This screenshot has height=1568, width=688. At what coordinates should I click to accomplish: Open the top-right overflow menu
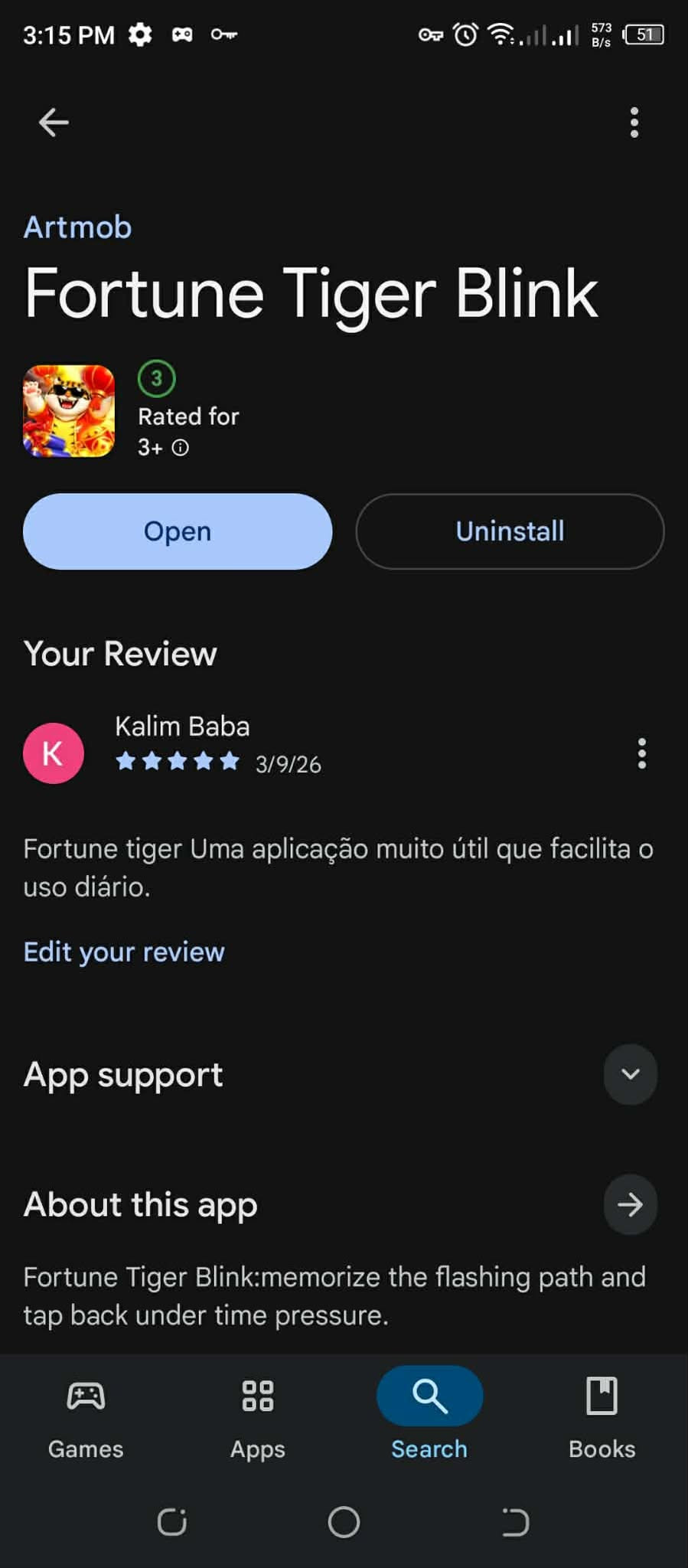point(634,122)
